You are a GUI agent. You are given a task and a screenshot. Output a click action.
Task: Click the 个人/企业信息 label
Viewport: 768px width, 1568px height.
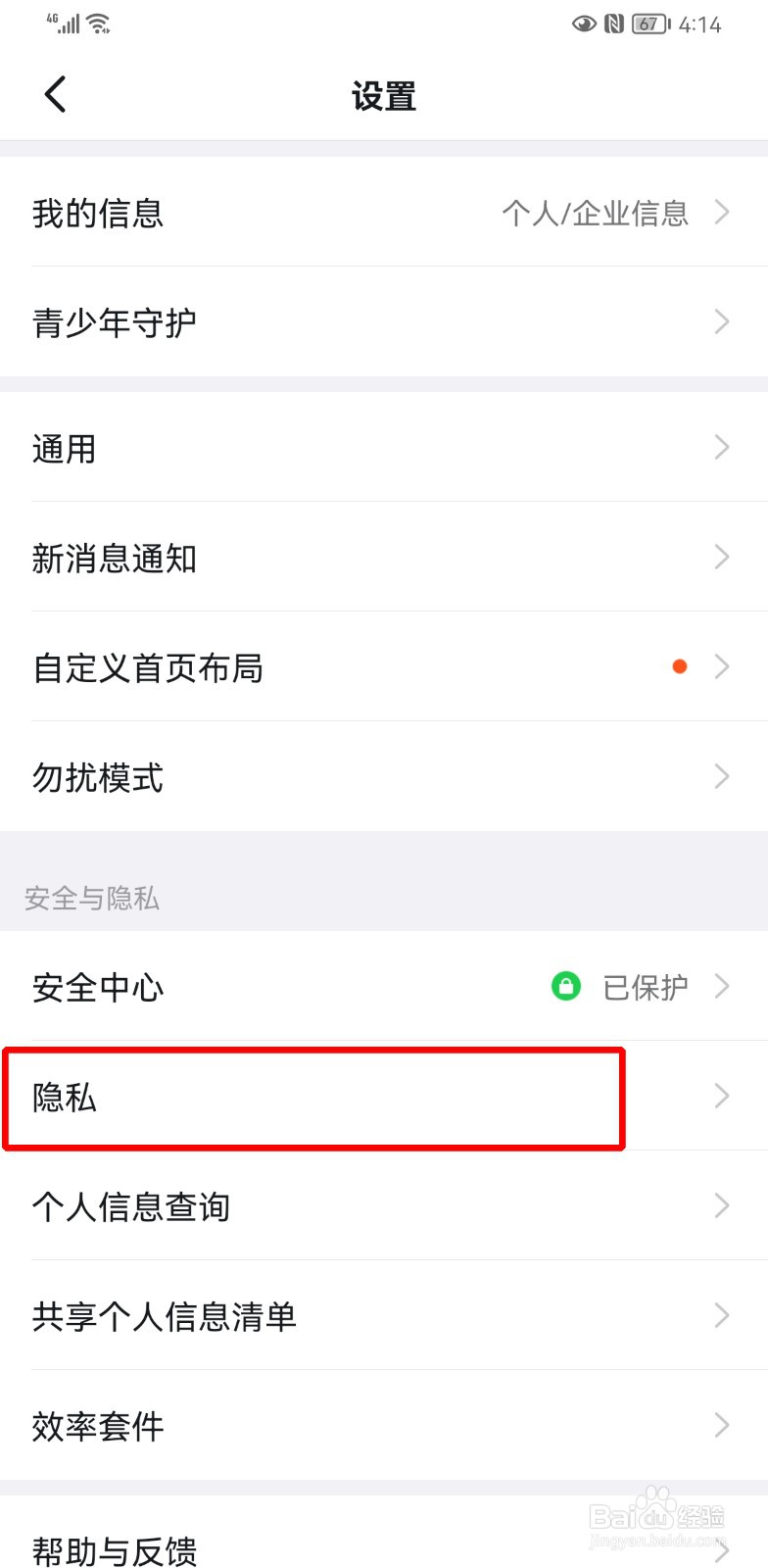pos(596,214)
